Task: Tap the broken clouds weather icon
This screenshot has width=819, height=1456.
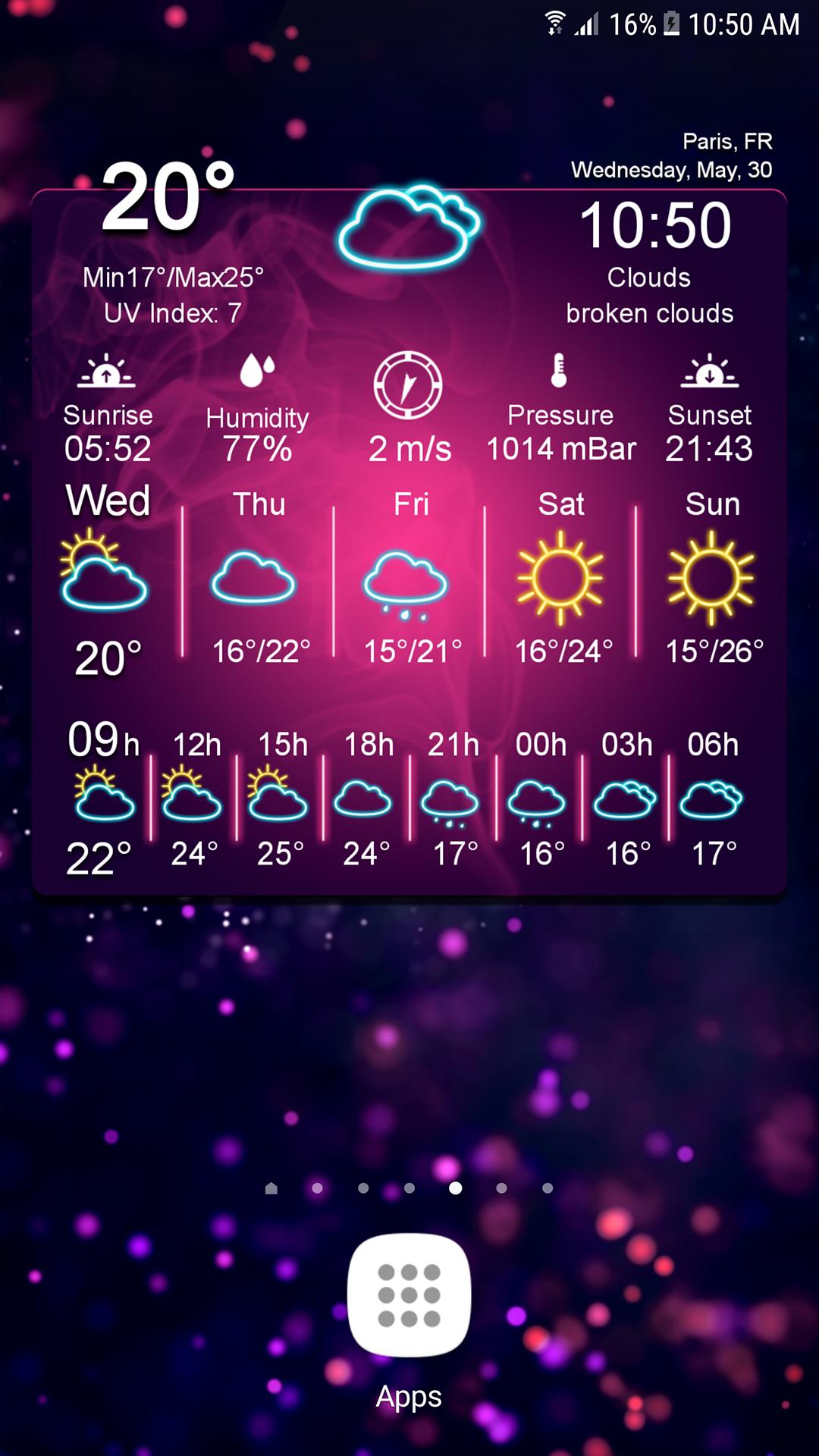Action: point(409,227)
